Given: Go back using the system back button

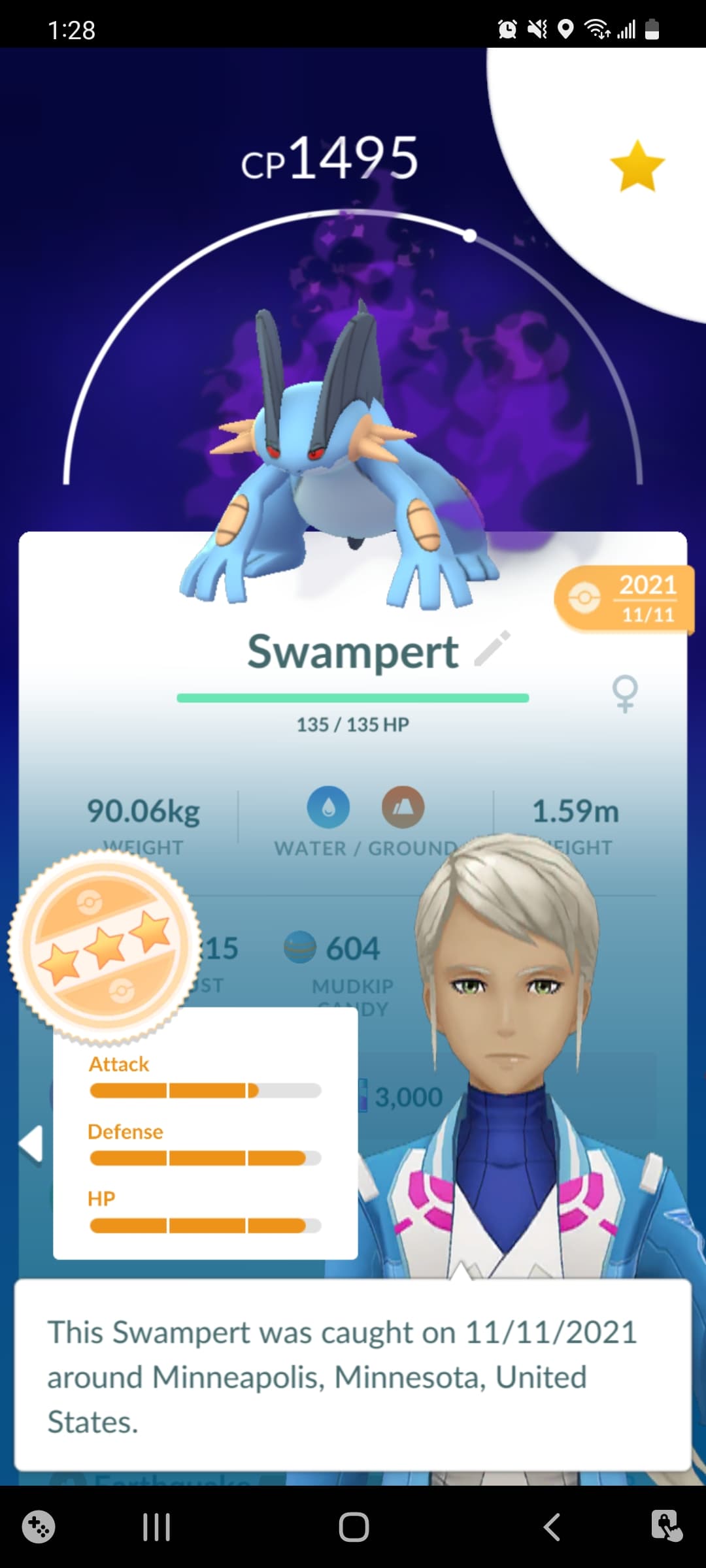Looking at the screenshot, I should 551,1527.
